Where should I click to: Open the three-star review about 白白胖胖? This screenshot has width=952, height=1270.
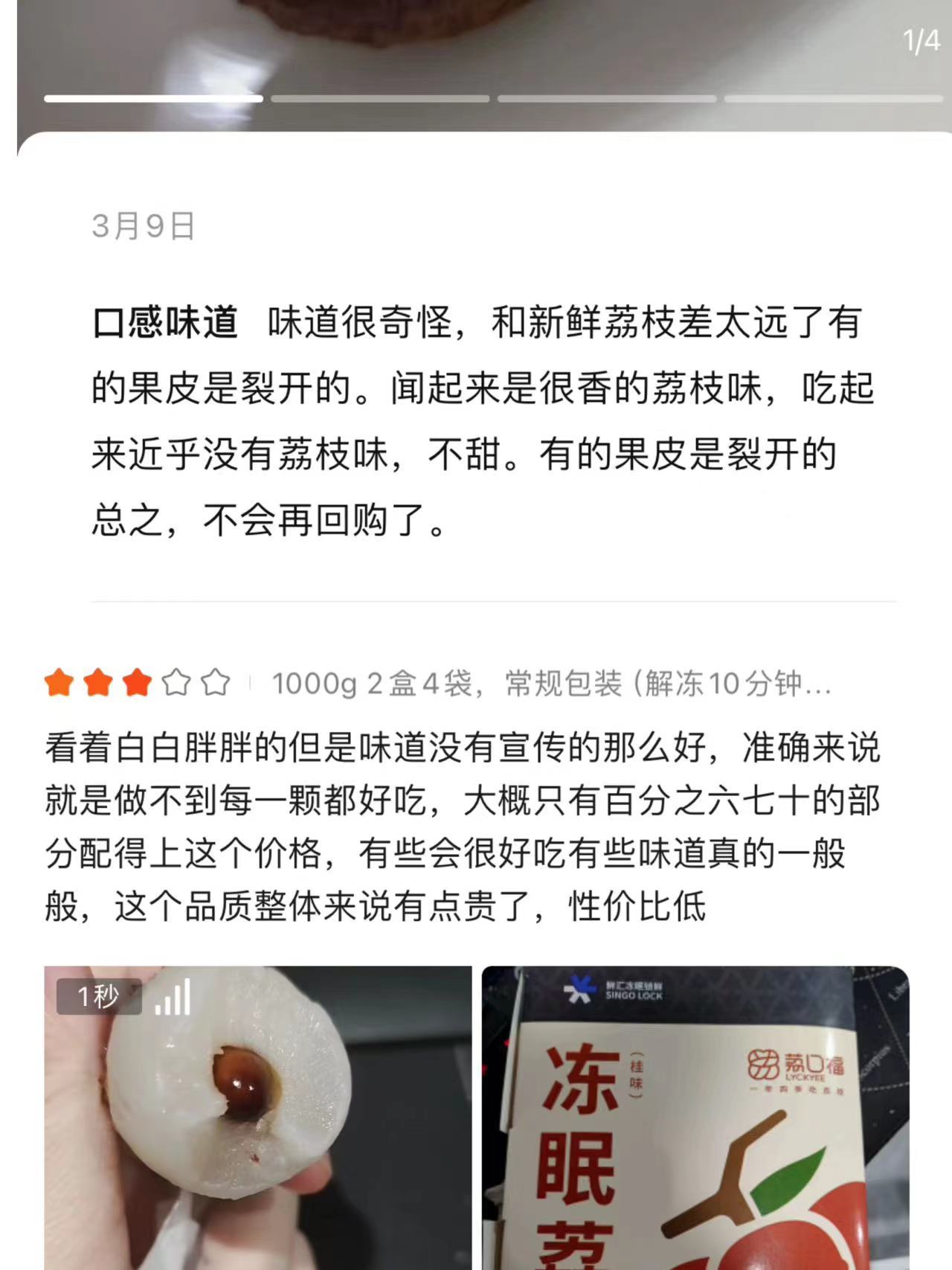click(461, 826)
